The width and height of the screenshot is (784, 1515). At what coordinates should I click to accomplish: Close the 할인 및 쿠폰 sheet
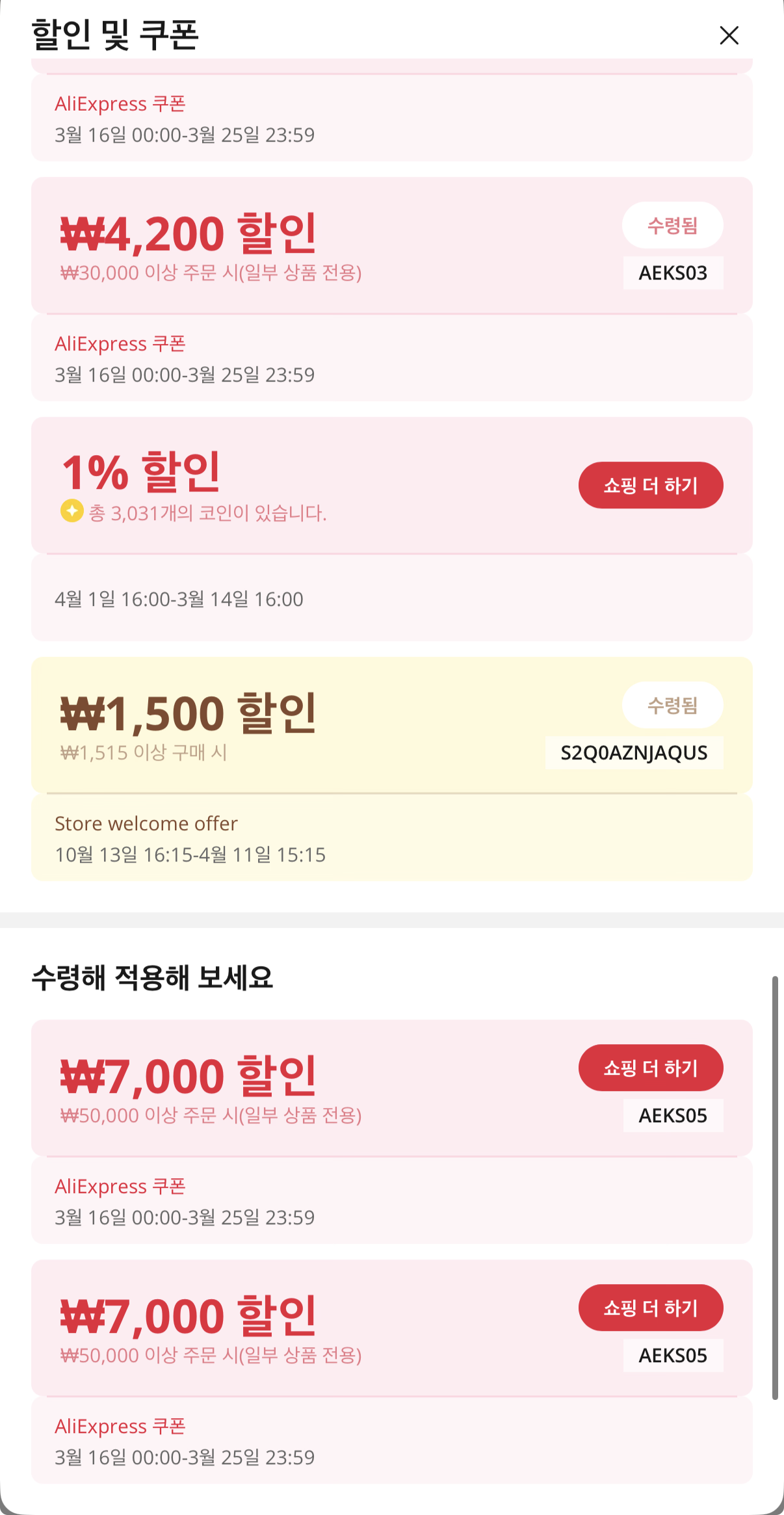(729, 35)
